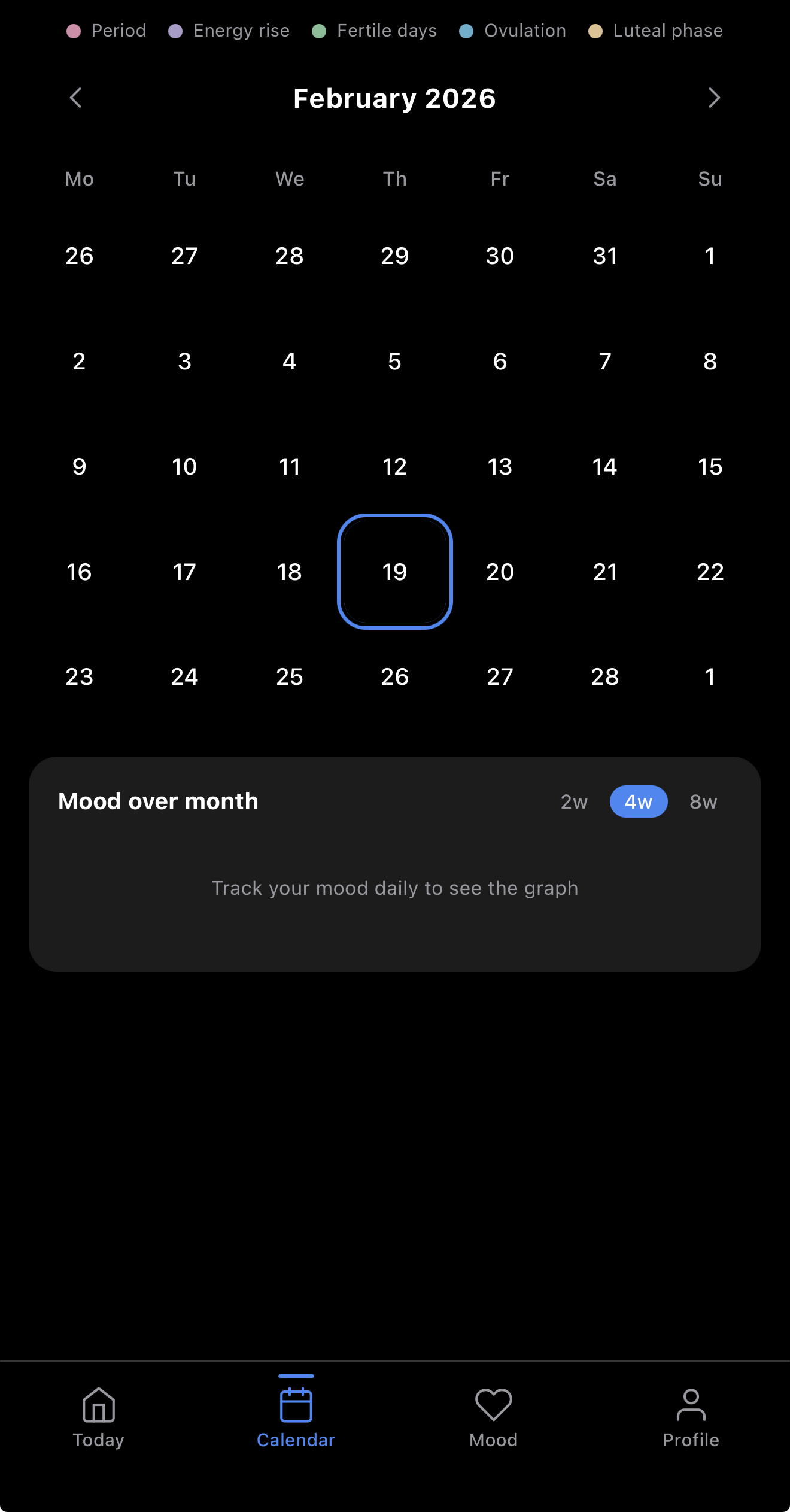Screen dimensions: 790x1512
Task: Enable the 8w mood range
Action: tap(703, 801)
